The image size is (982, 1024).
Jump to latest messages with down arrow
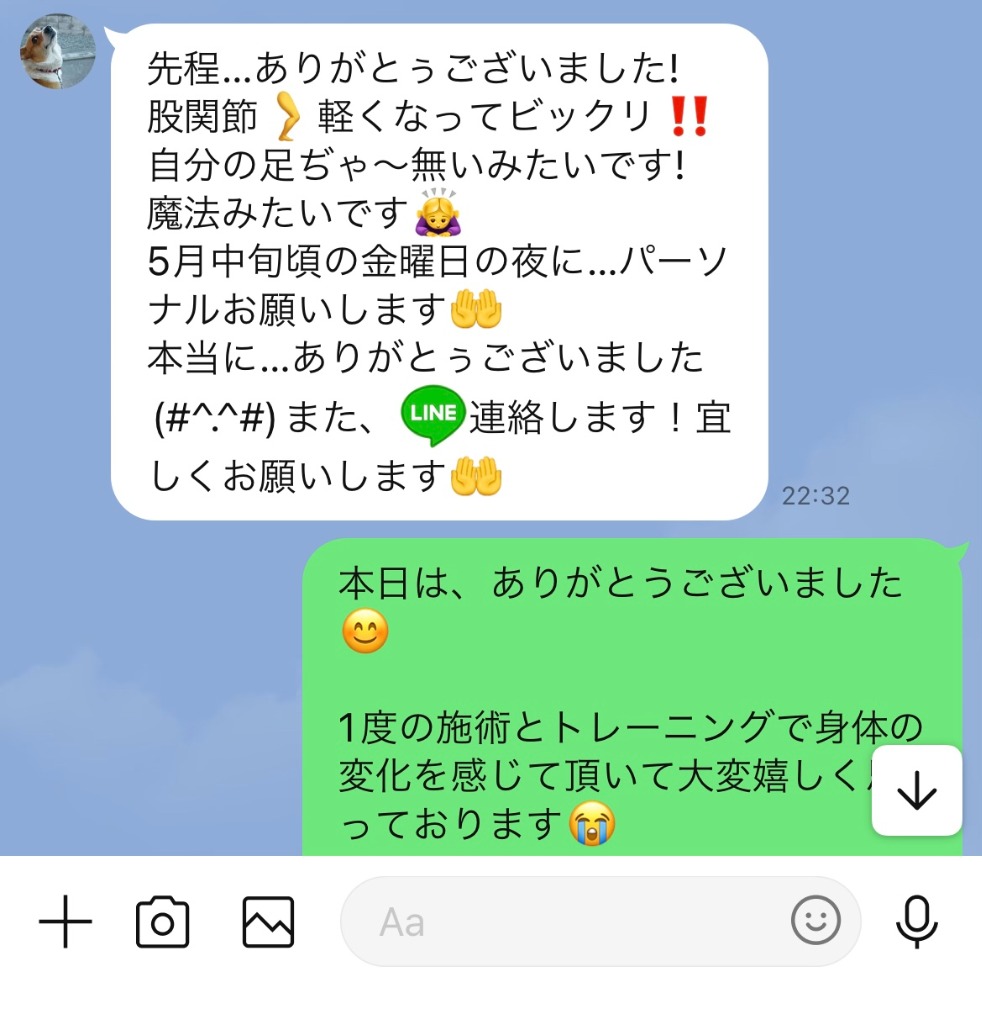(x=917, y=791)
